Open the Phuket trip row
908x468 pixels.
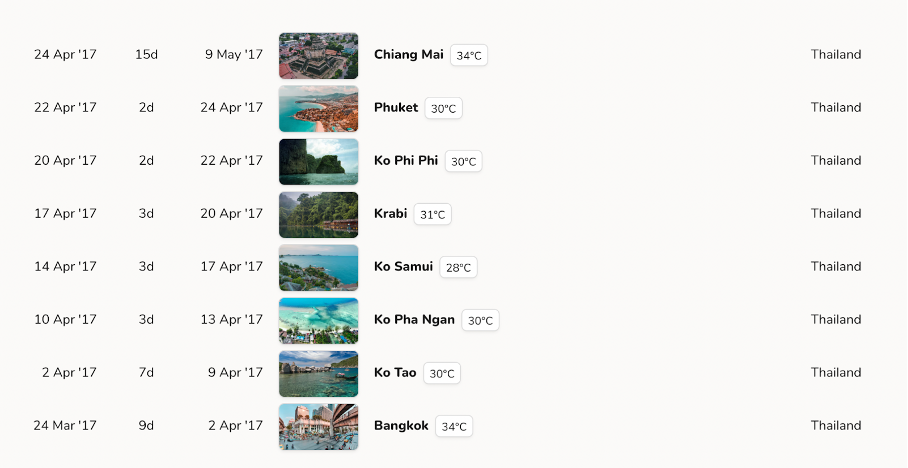point(396,108)
